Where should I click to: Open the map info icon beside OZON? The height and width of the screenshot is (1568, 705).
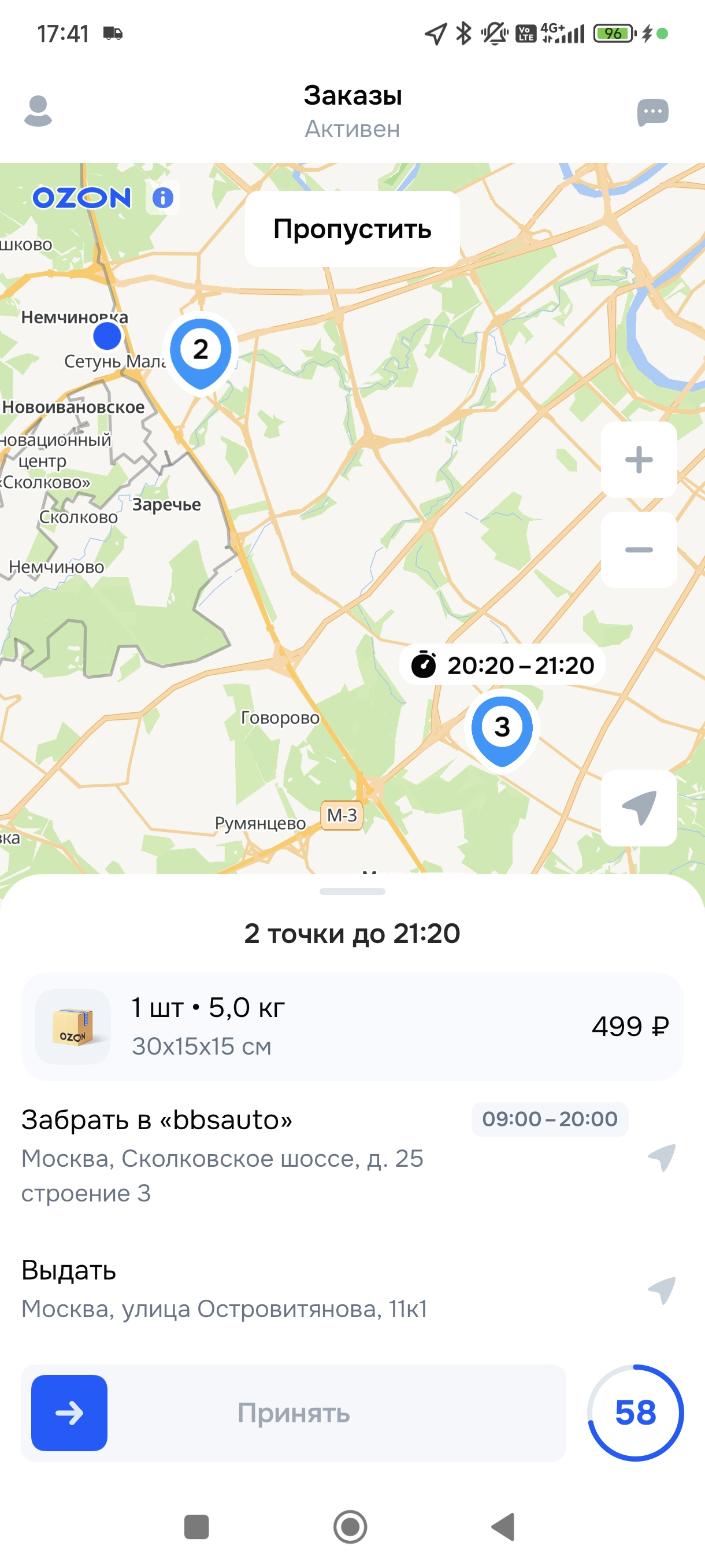point(162,198)
